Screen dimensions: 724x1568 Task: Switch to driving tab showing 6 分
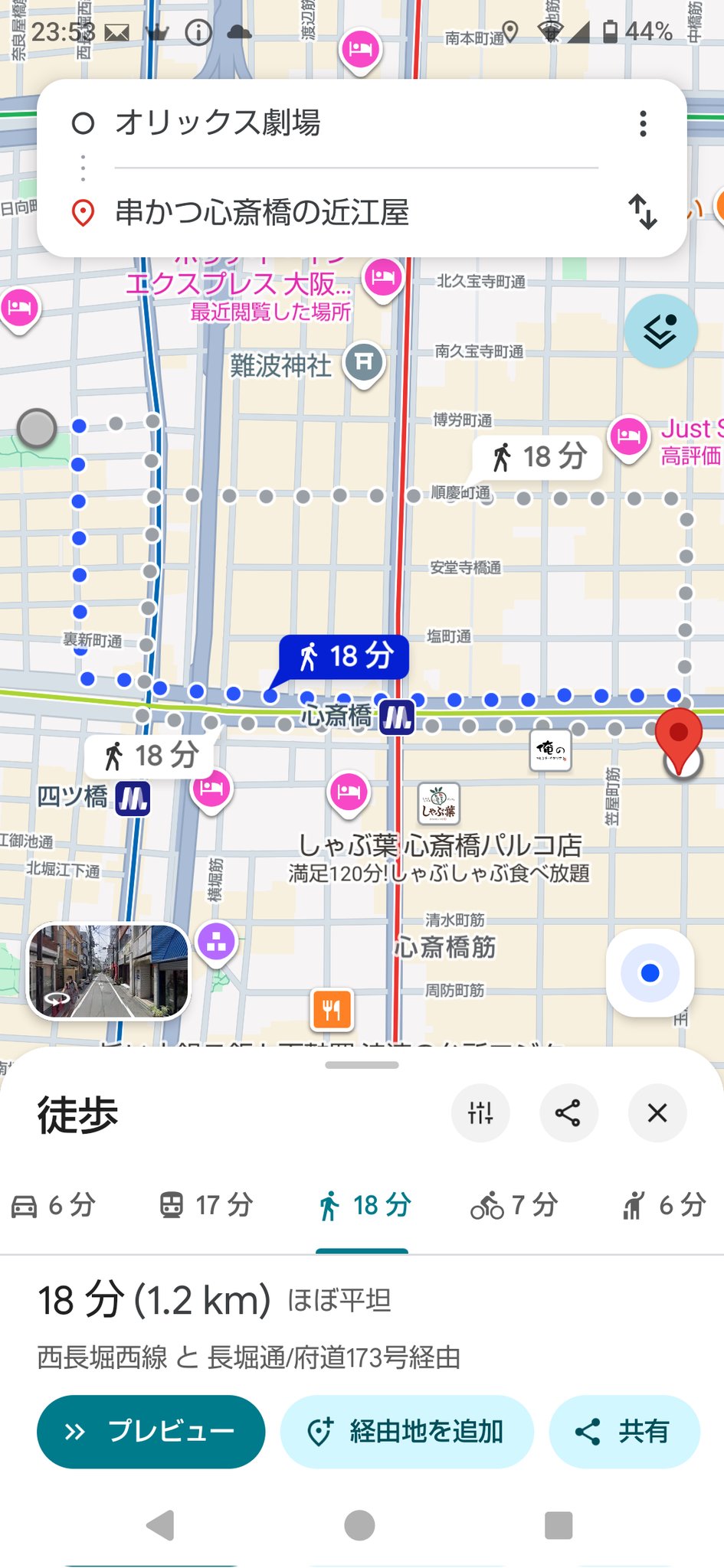click(x=54, y=1205)
